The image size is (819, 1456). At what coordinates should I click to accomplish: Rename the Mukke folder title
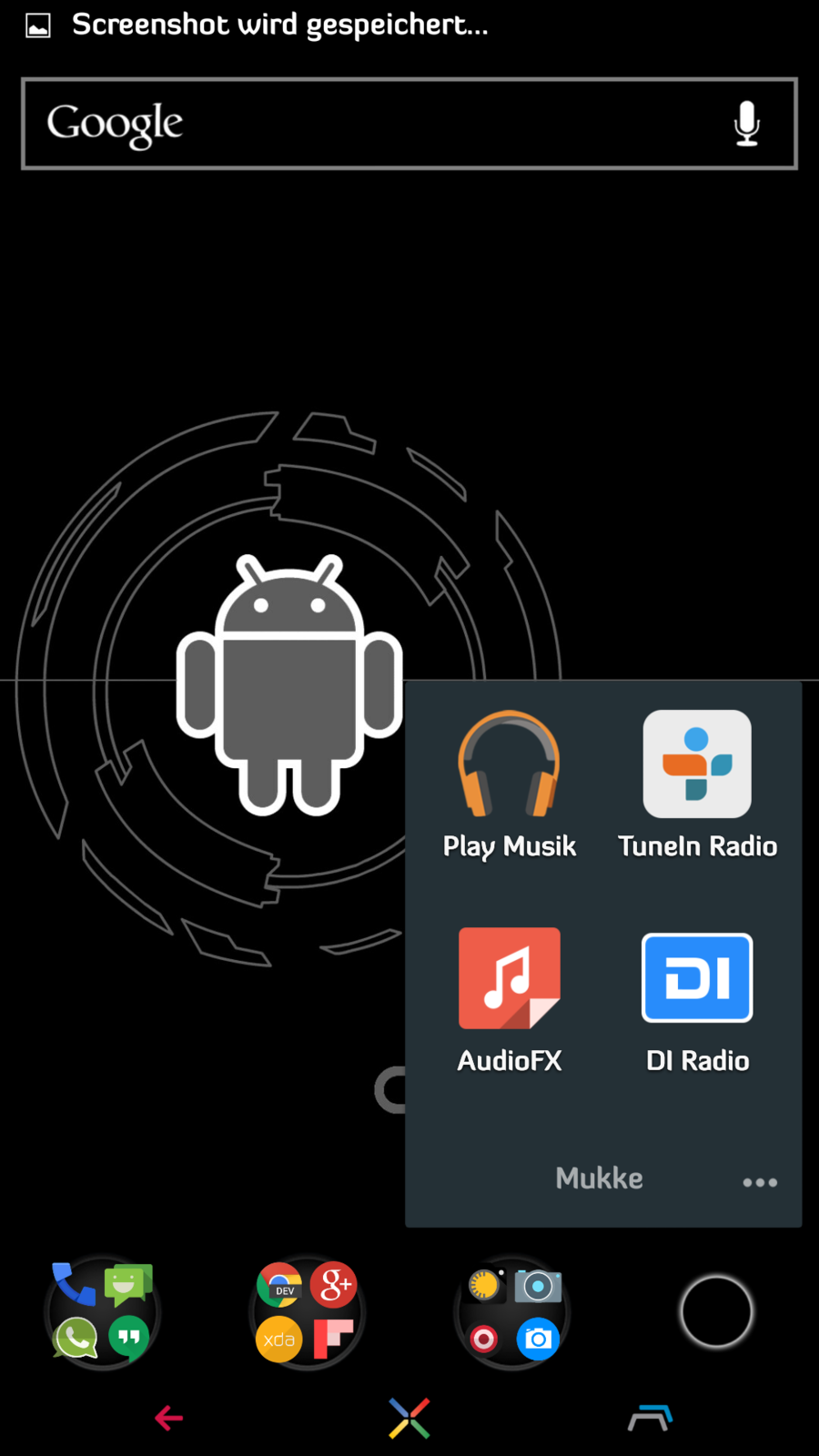coord(599,1178)
